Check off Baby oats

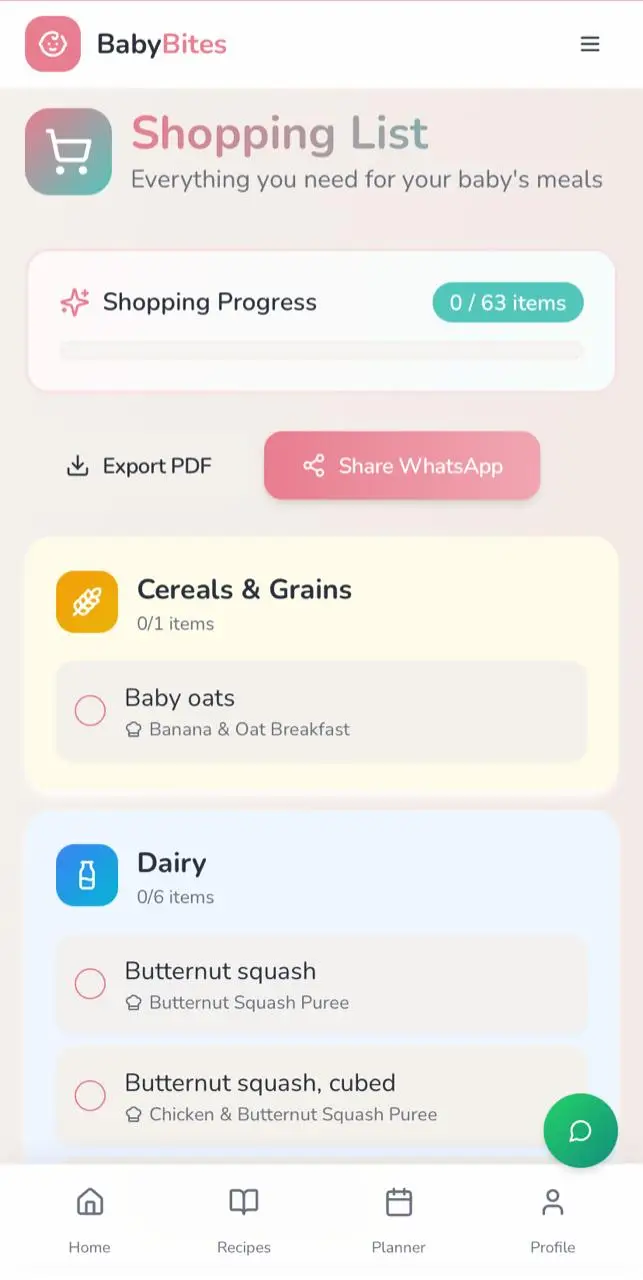tap(90, 711)
